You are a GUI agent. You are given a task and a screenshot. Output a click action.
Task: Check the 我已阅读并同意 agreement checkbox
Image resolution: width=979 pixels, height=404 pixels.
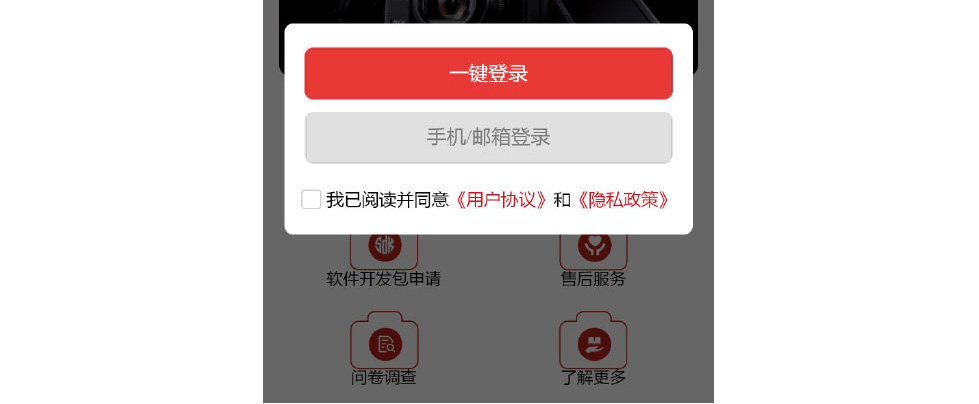pos(311,200)
